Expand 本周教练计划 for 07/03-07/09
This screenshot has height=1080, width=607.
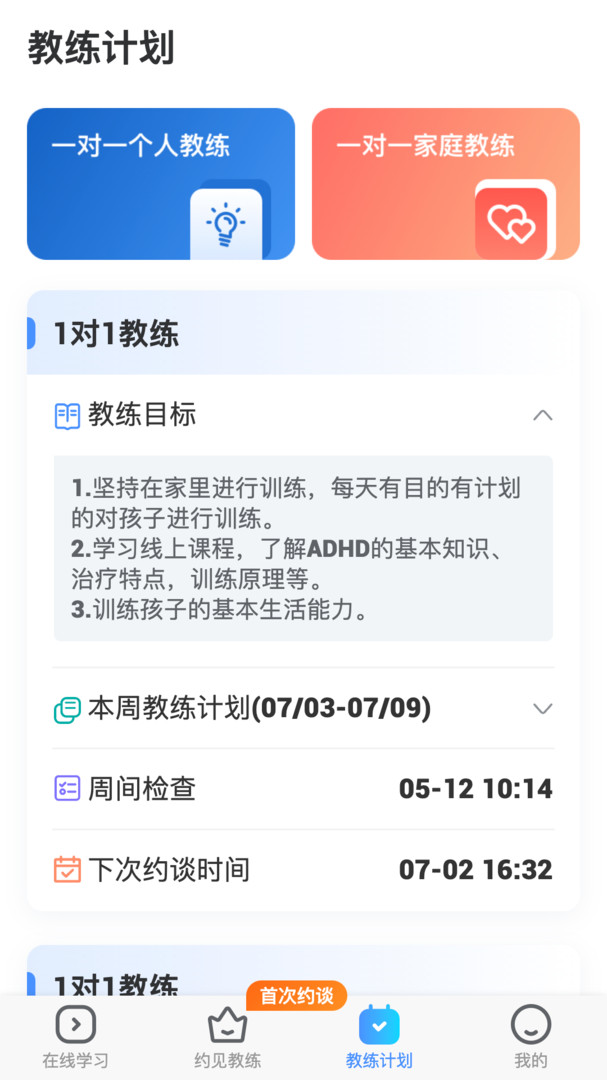[x=542, y=709]
